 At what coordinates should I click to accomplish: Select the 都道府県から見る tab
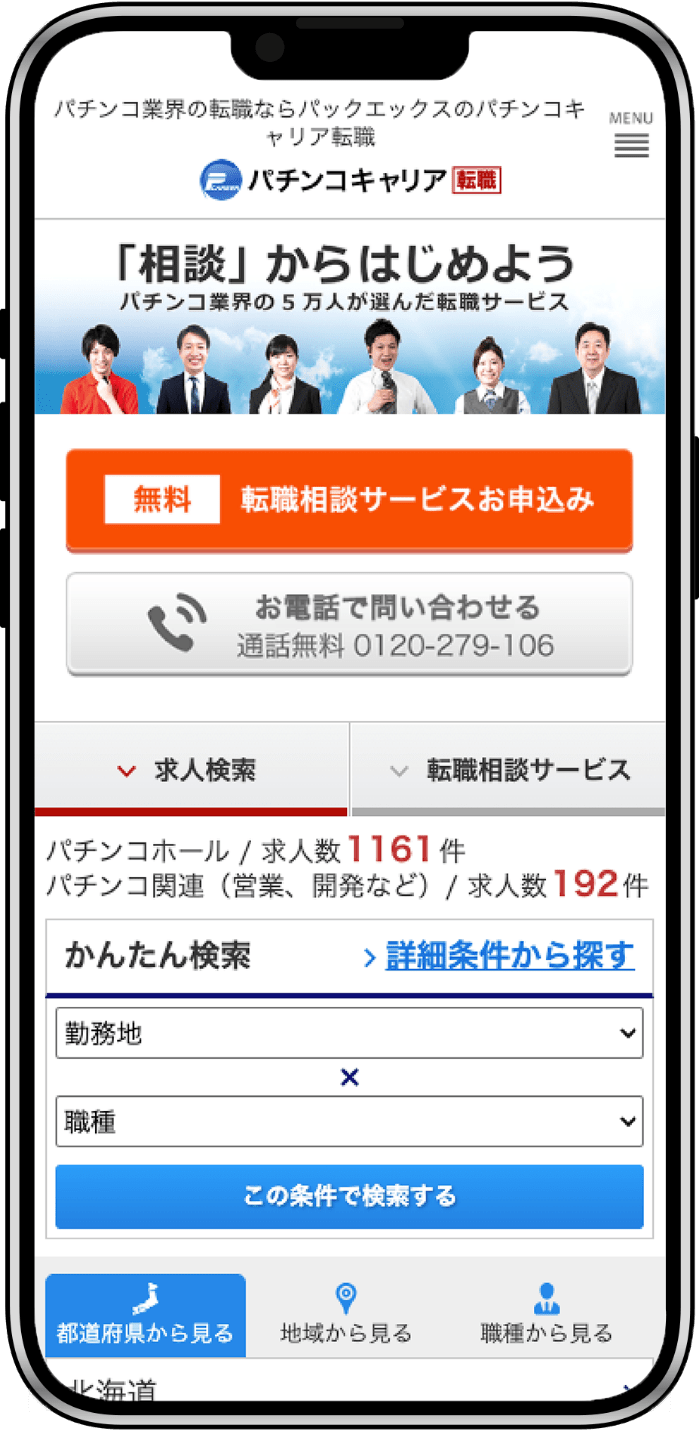tap(145, 1315)
